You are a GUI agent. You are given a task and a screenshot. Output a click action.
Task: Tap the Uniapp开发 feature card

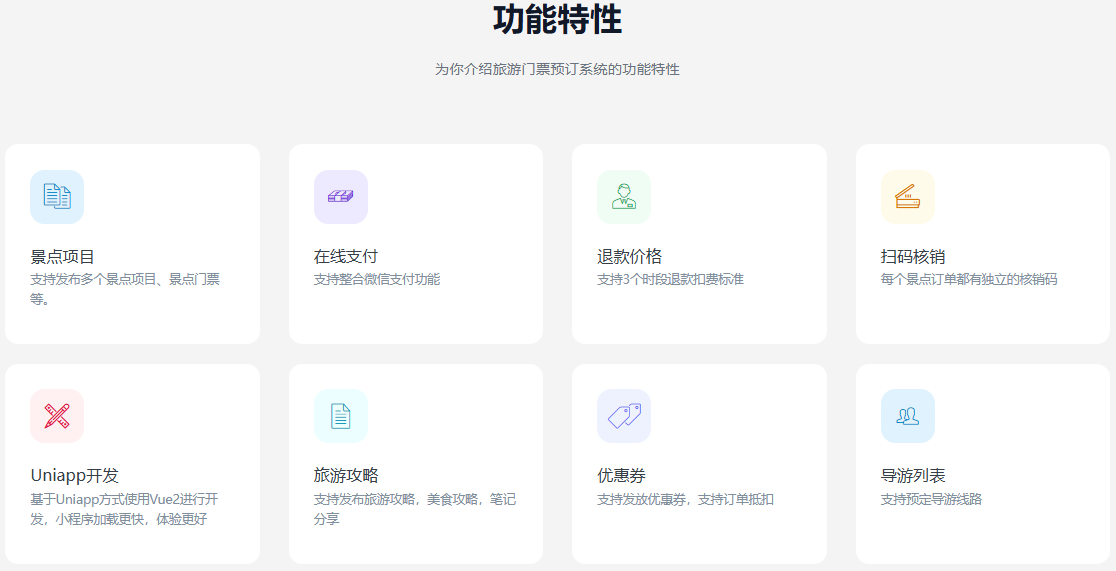[x=132, y=463]
